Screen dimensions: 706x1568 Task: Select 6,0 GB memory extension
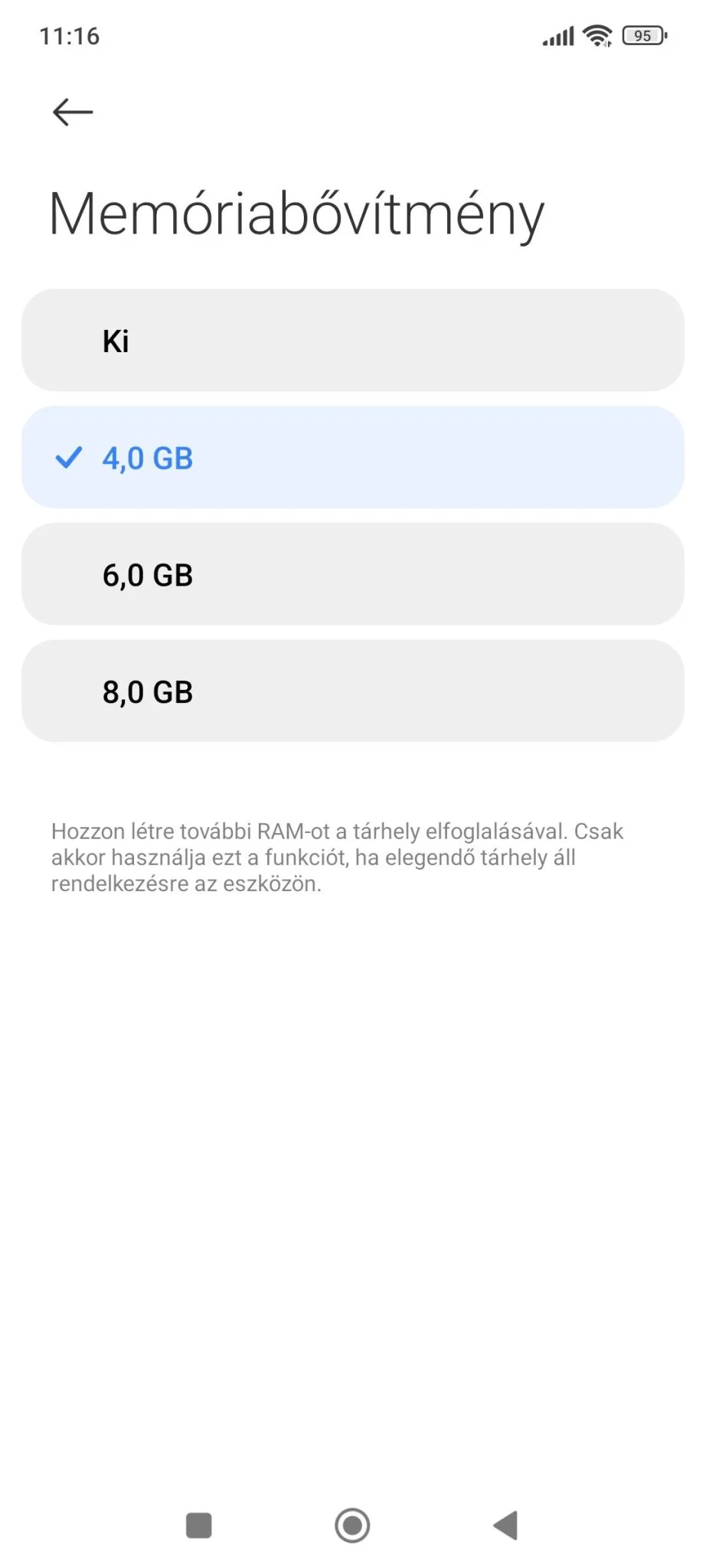tap(352, 574)
